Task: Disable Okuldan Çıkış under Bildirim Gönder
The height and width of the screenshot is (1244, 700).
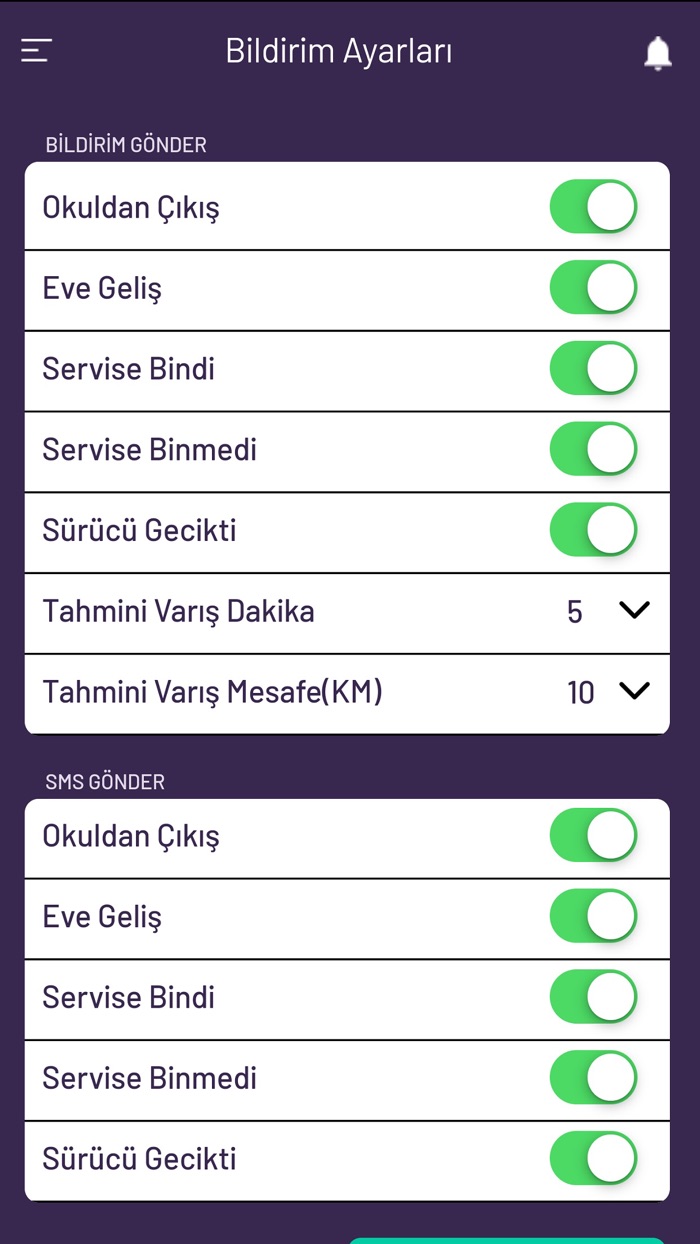Action: pos(593,207)
